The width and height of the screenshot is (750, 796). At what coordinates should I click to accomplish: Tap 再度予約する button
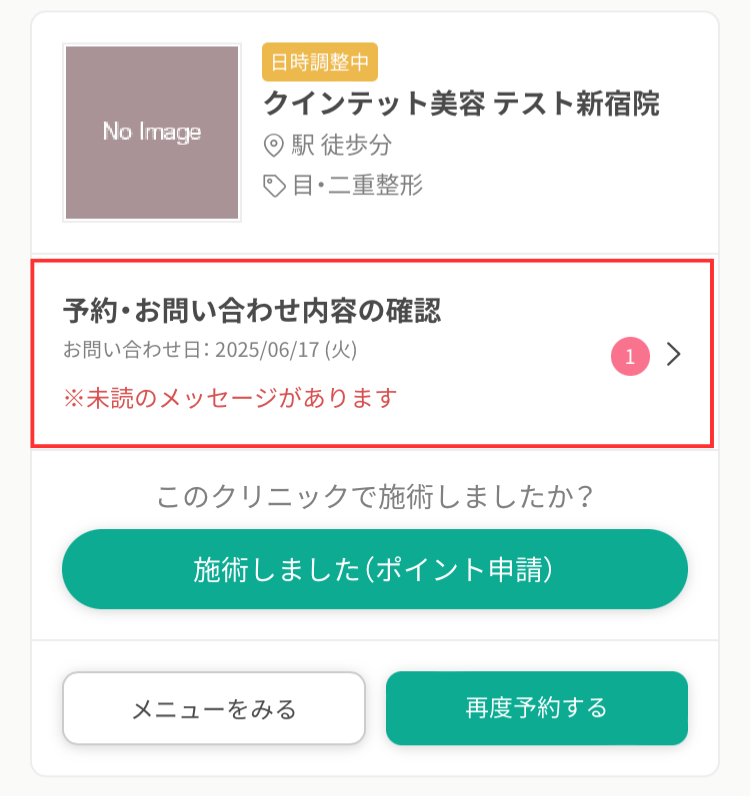point(537,708)
